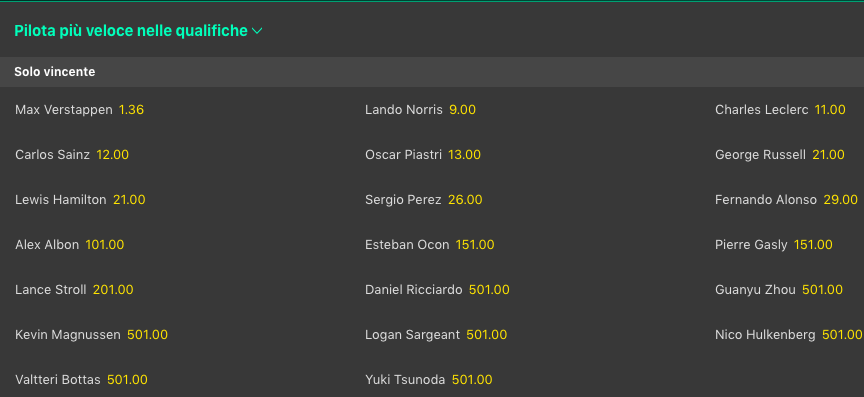Pick Guanyu Zhou at odds 501.00
Viewport: 864px width, 397px height.
click(779, 289)
